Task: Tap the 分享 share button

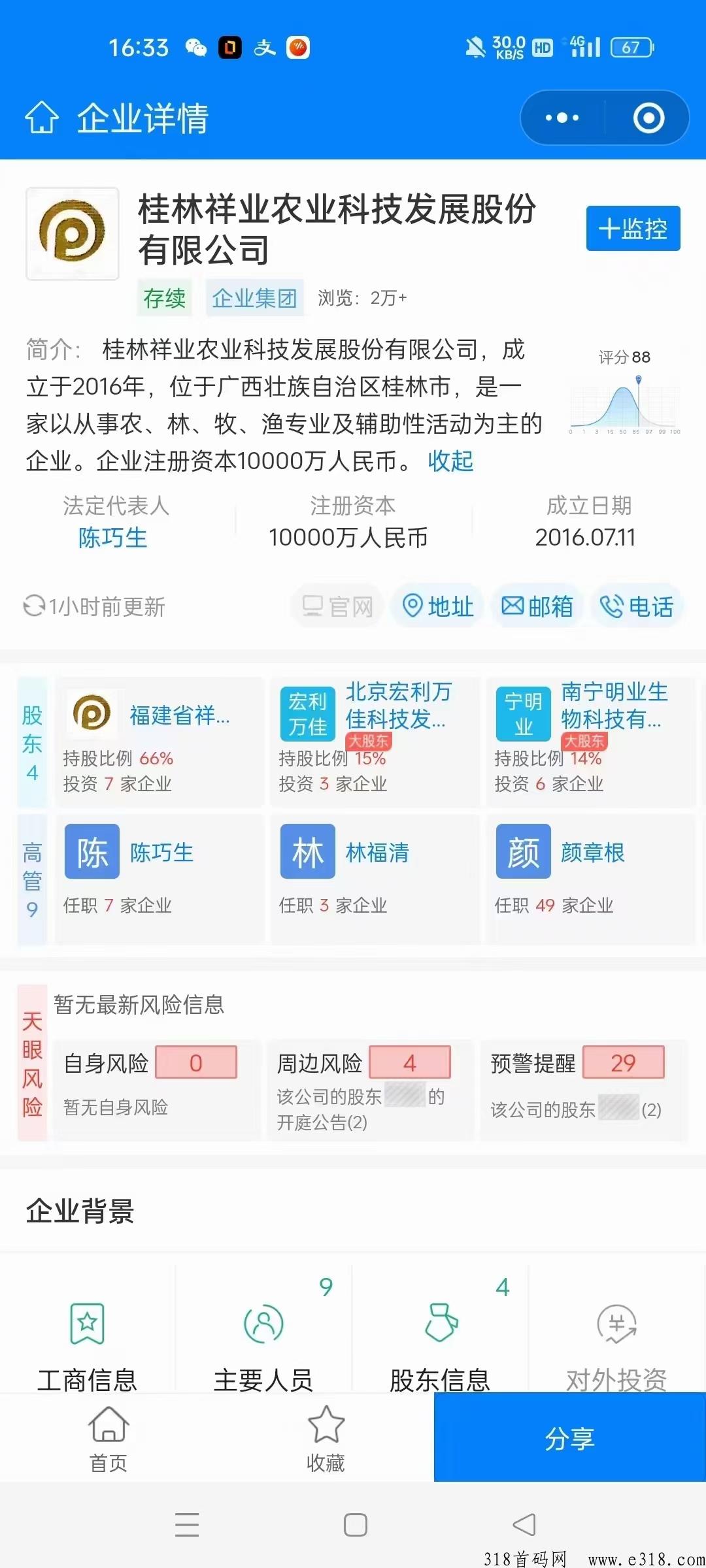Action: tap(570, 1437)
